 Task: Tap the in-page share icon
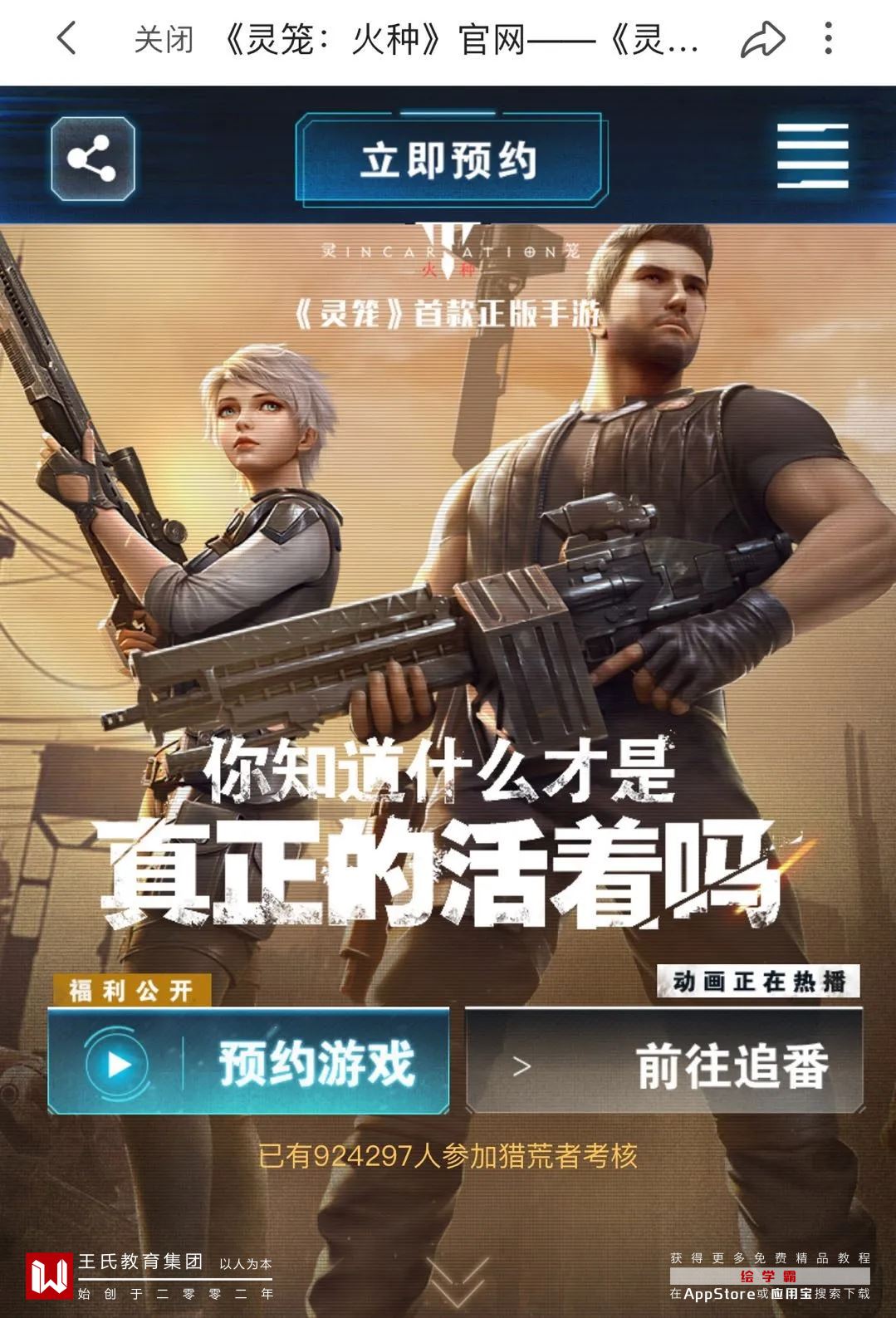[92, 159]
